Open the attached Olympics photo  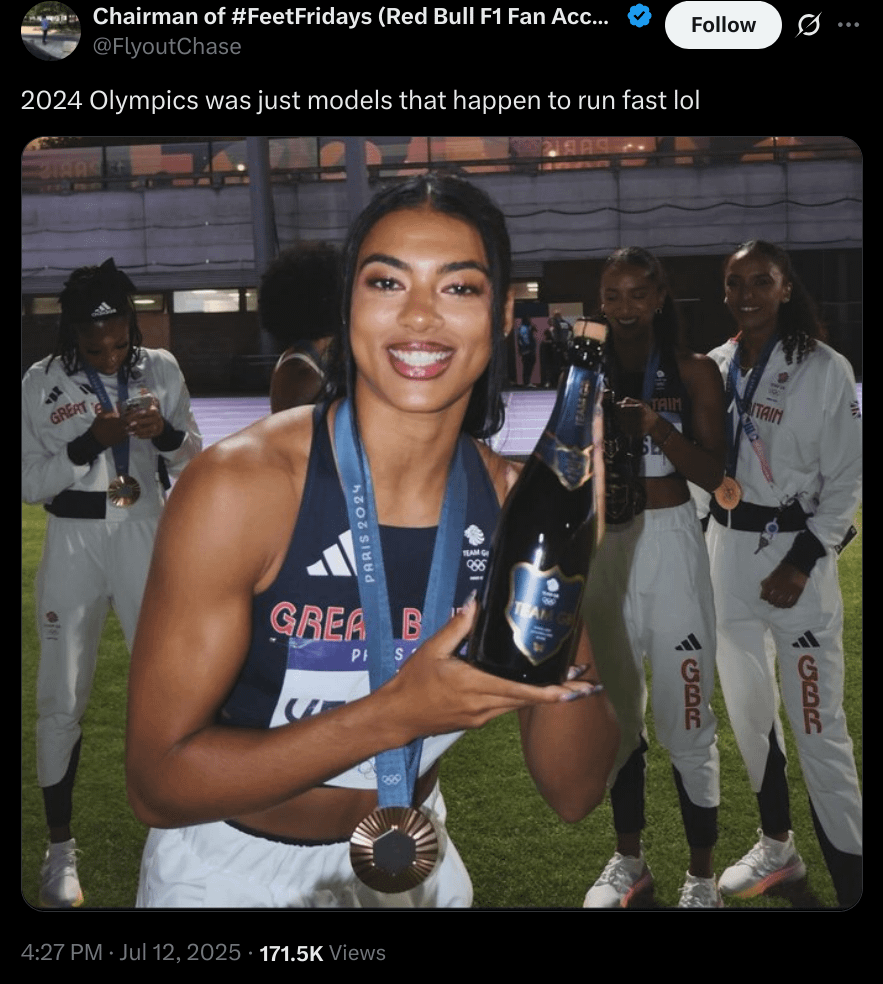[441, 522]
